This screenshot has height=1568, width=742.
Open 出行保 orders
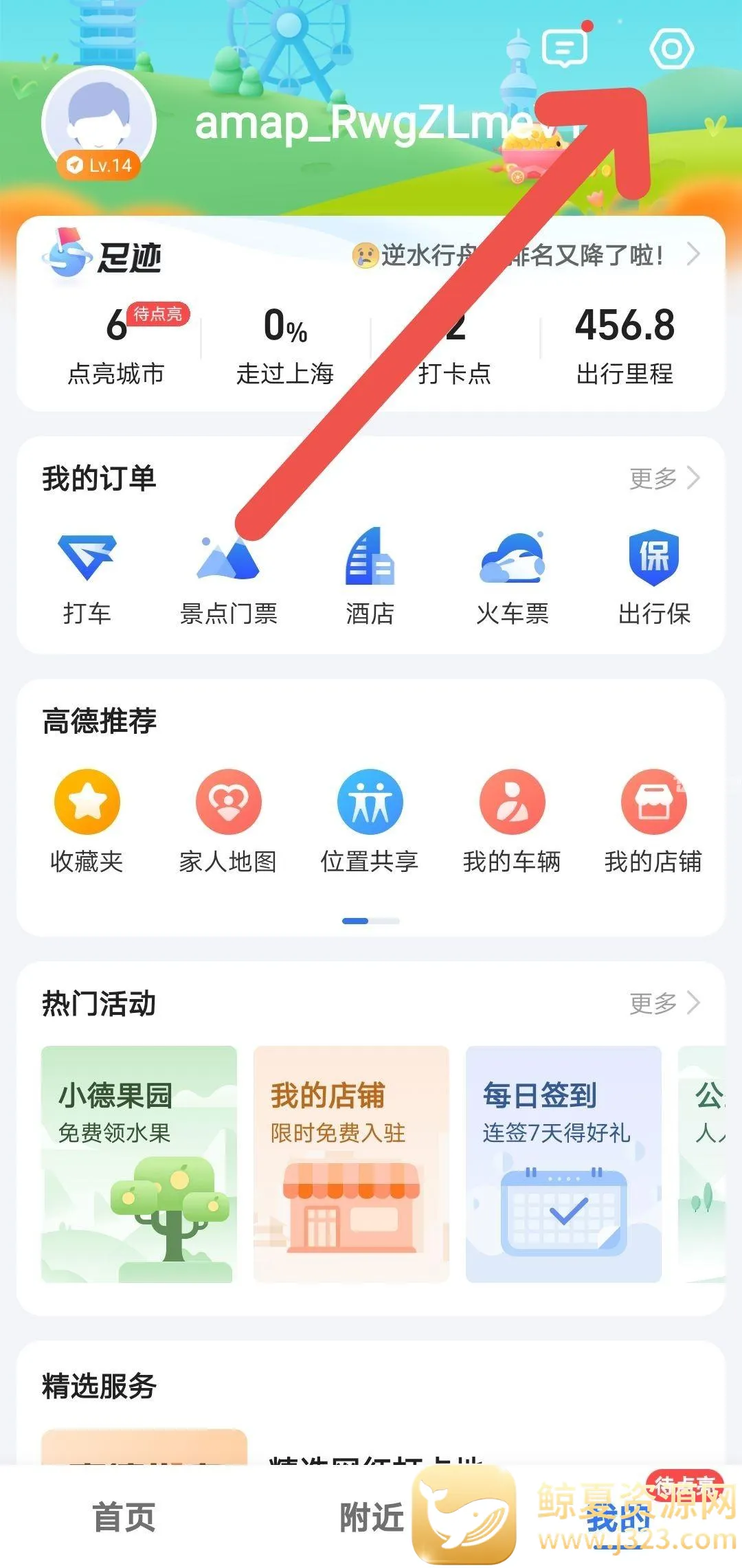pos(654,579)
